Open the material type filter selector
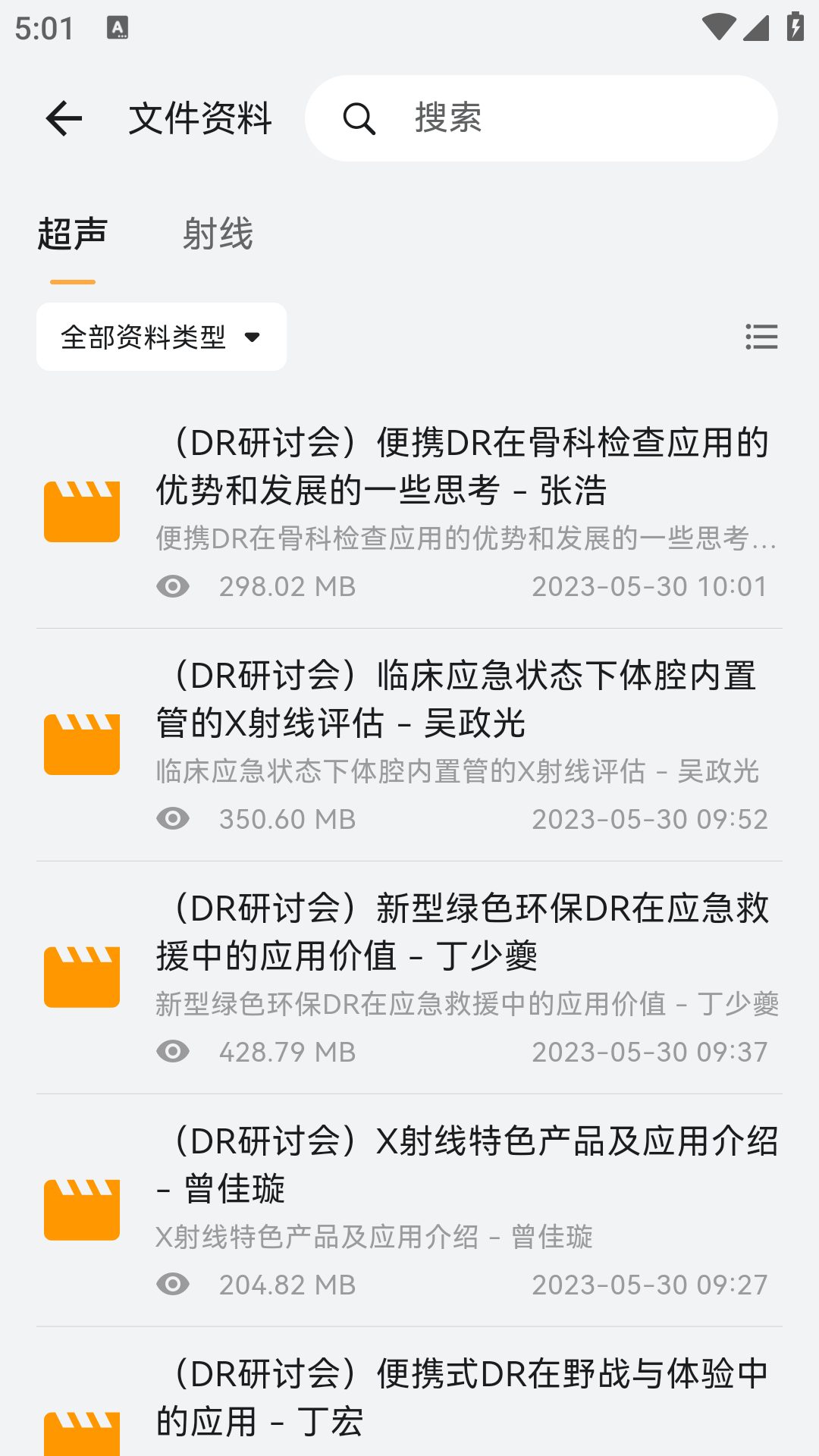819x1456 pixels. [x=161, y=337]
